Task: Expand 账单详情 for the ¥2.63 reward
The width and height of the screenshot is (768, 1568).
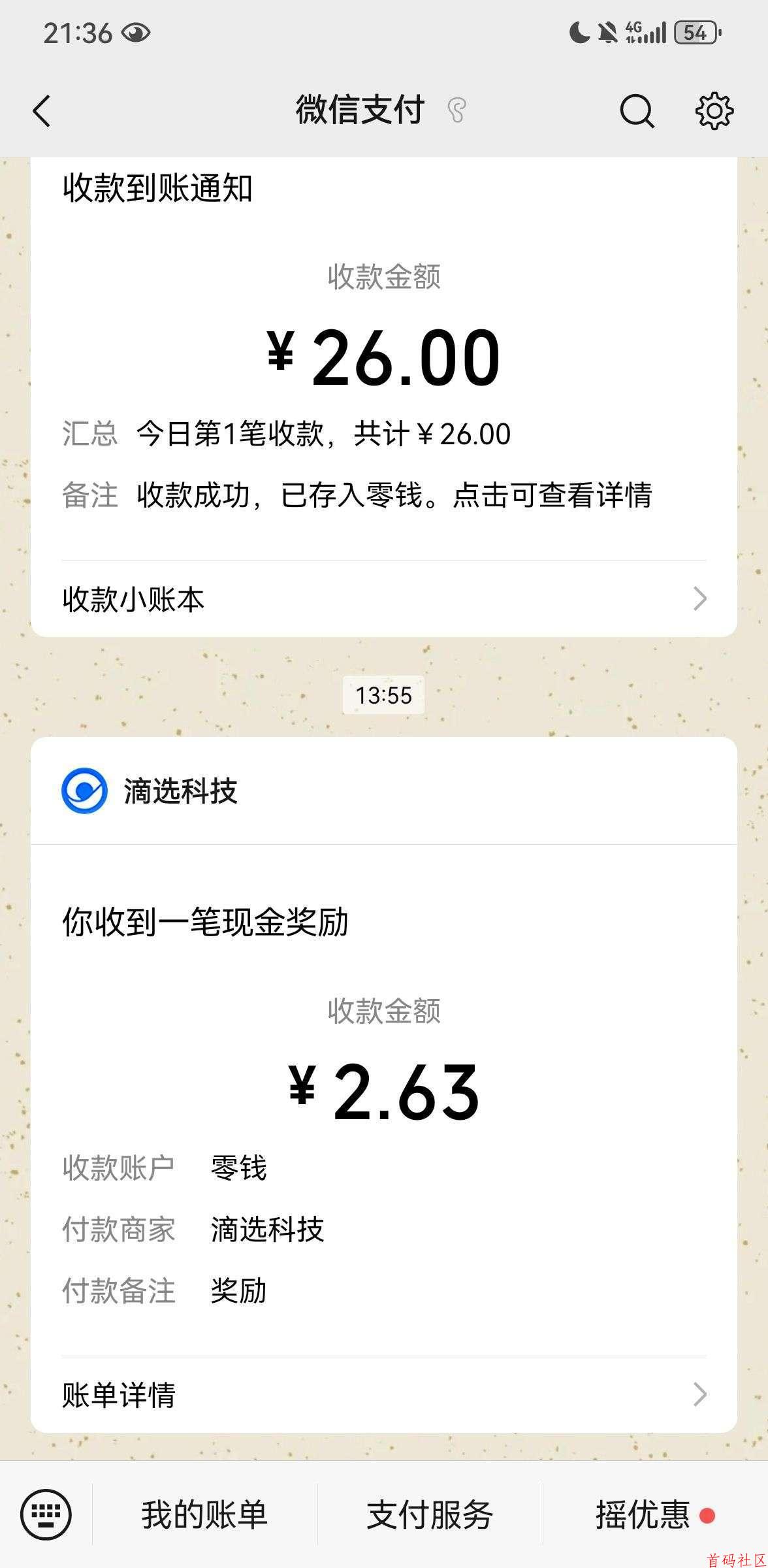Action: click(x=384, y=1395)
